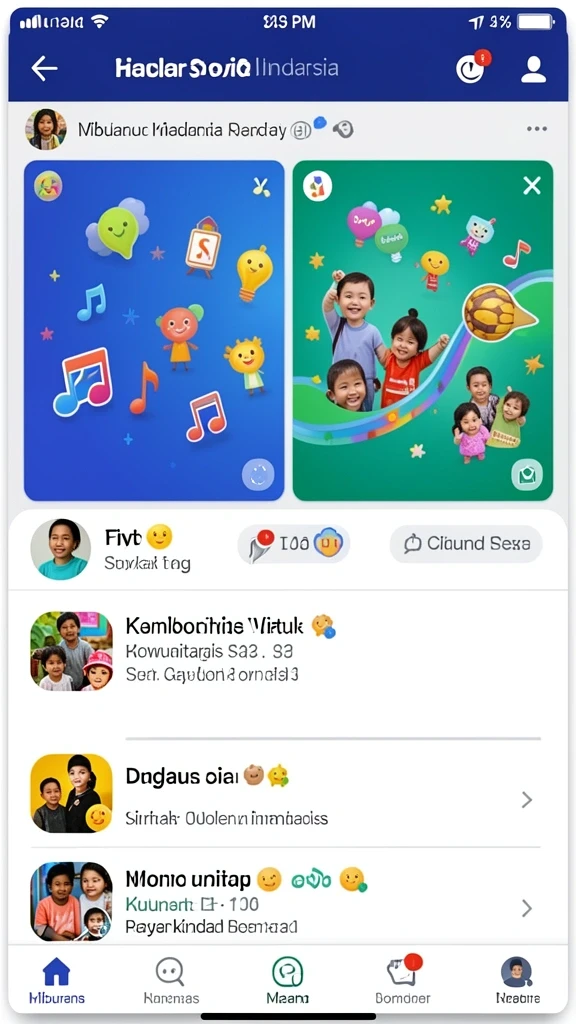Viewport: 576px width, 1024px height.
Task: Open the green children photo card
Action: point(423,330)
